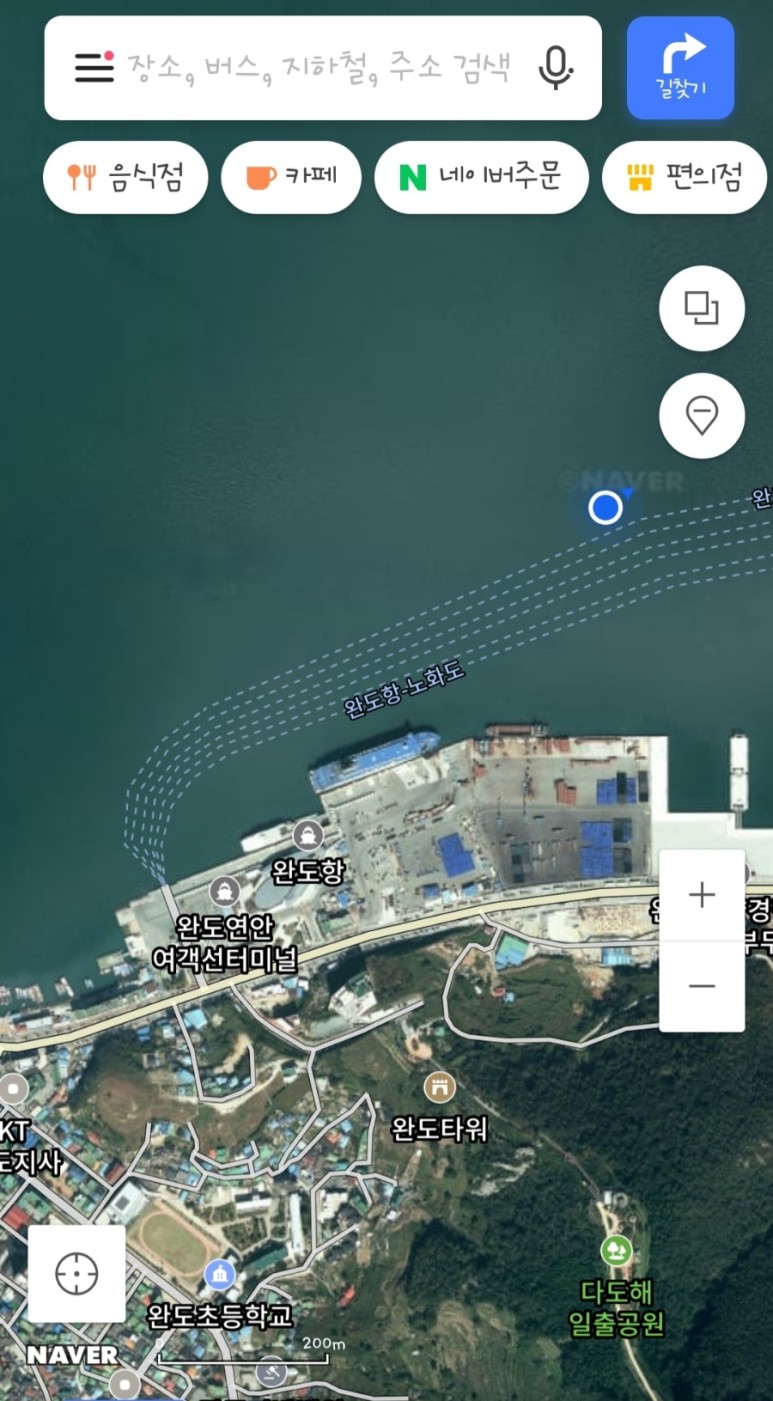This screenshot has width=773, height=1401.
Task: Start voice search with the microphone
Action: [x=556, y=68]
